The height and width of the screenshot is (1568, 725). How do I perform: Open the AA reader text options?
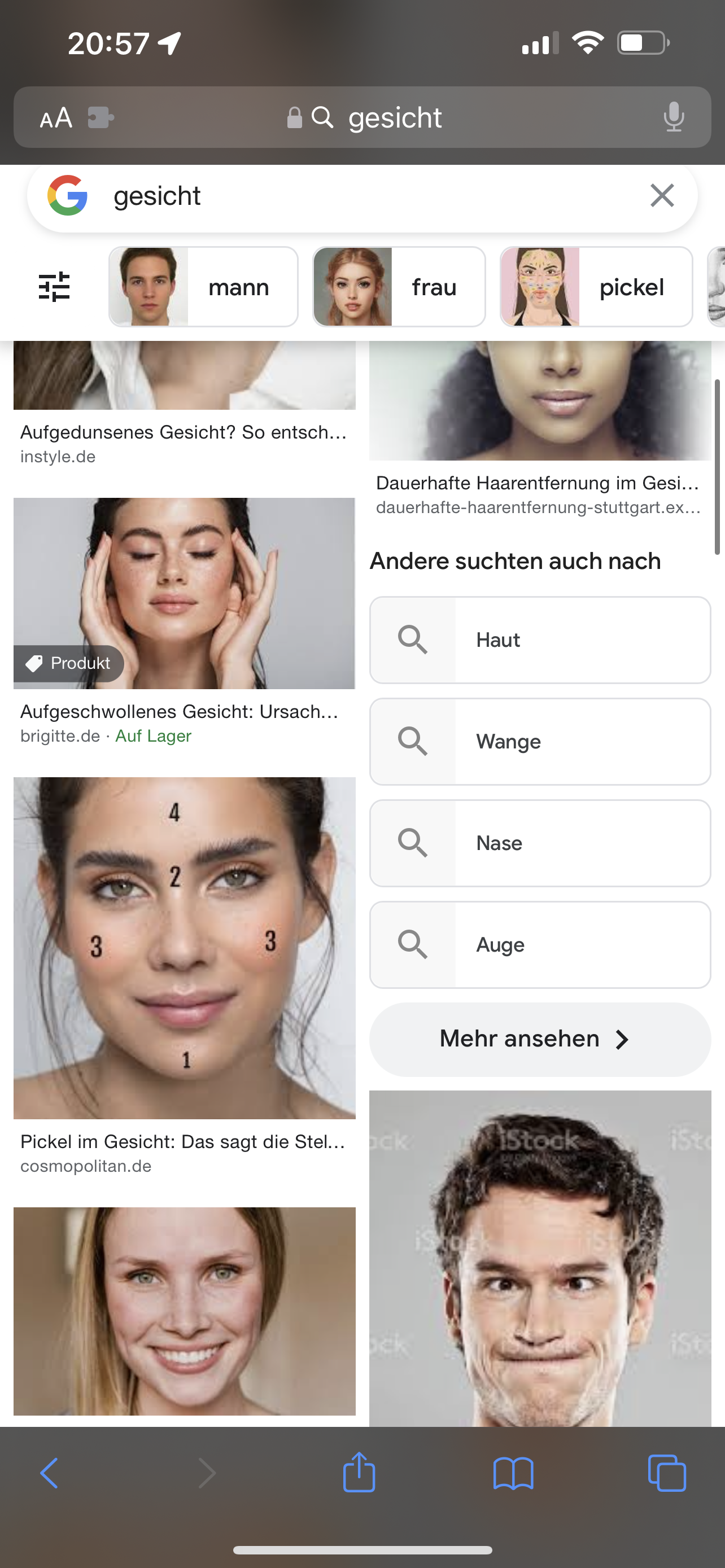click(x=56, y=117)
